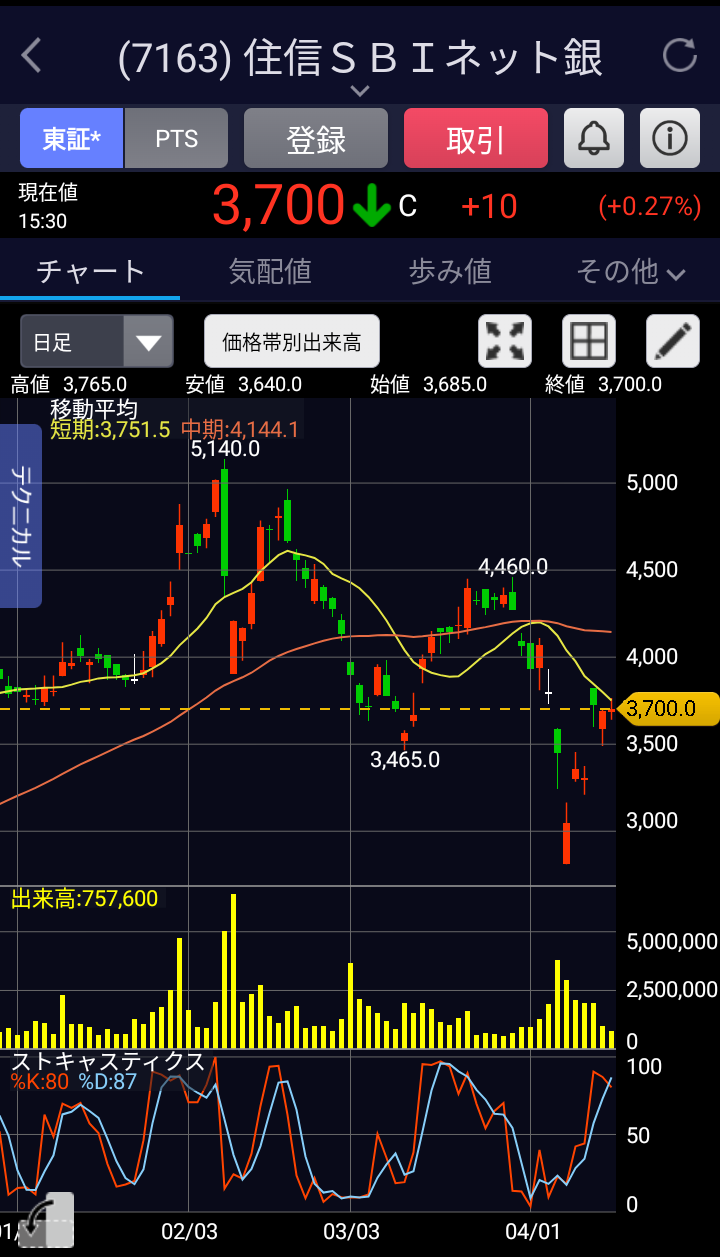Viewport: 720px width, 1257px height.
Task: Switch to the 歩み値 tab
Action: click(450, 271)
